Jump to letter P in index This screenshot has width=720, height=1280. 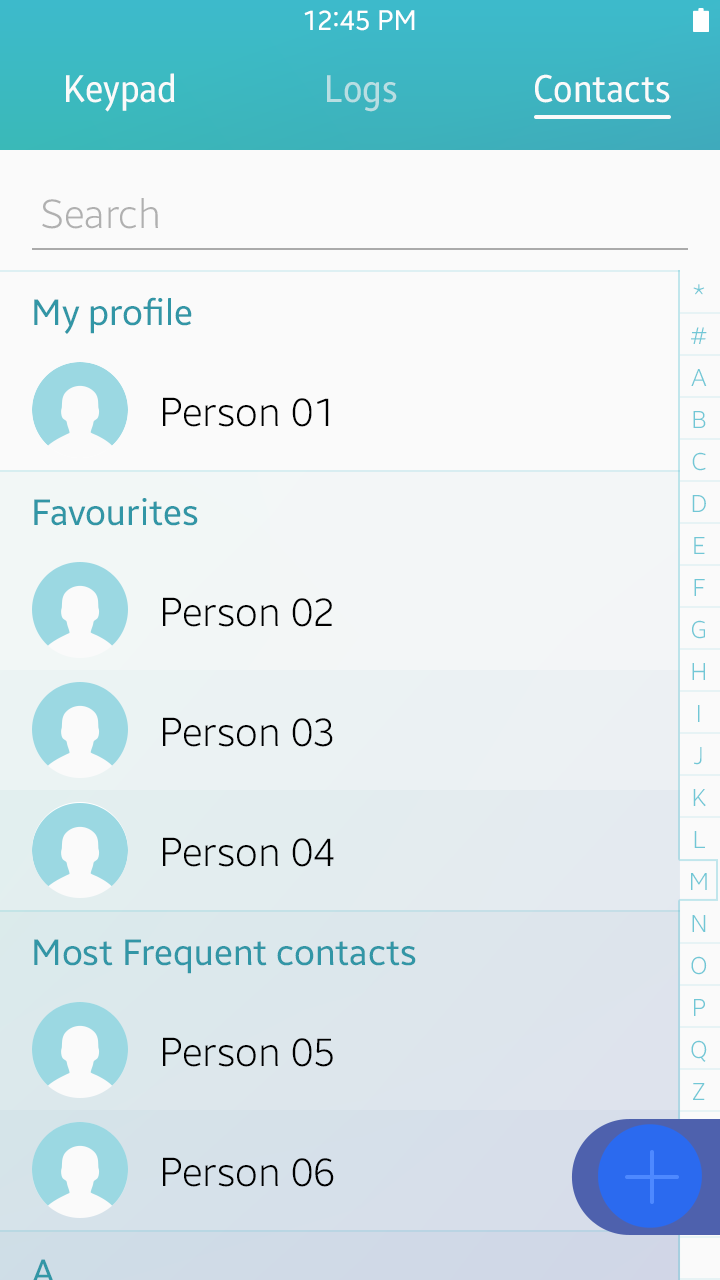click(699, 1007)
